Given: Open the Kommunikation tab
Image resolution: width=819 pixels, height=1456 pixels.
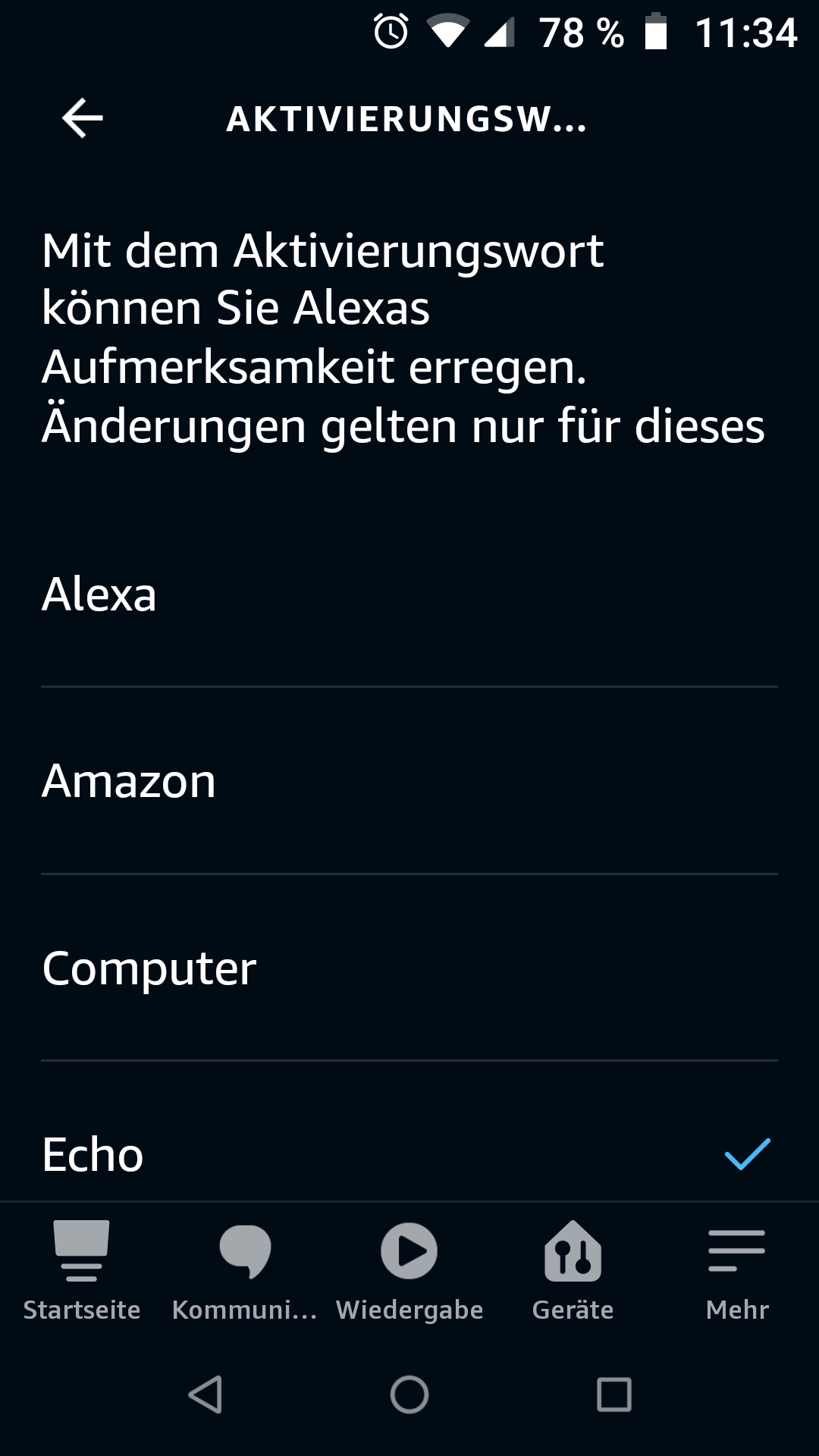Looking at the screenshot, I should (245, 1272).
